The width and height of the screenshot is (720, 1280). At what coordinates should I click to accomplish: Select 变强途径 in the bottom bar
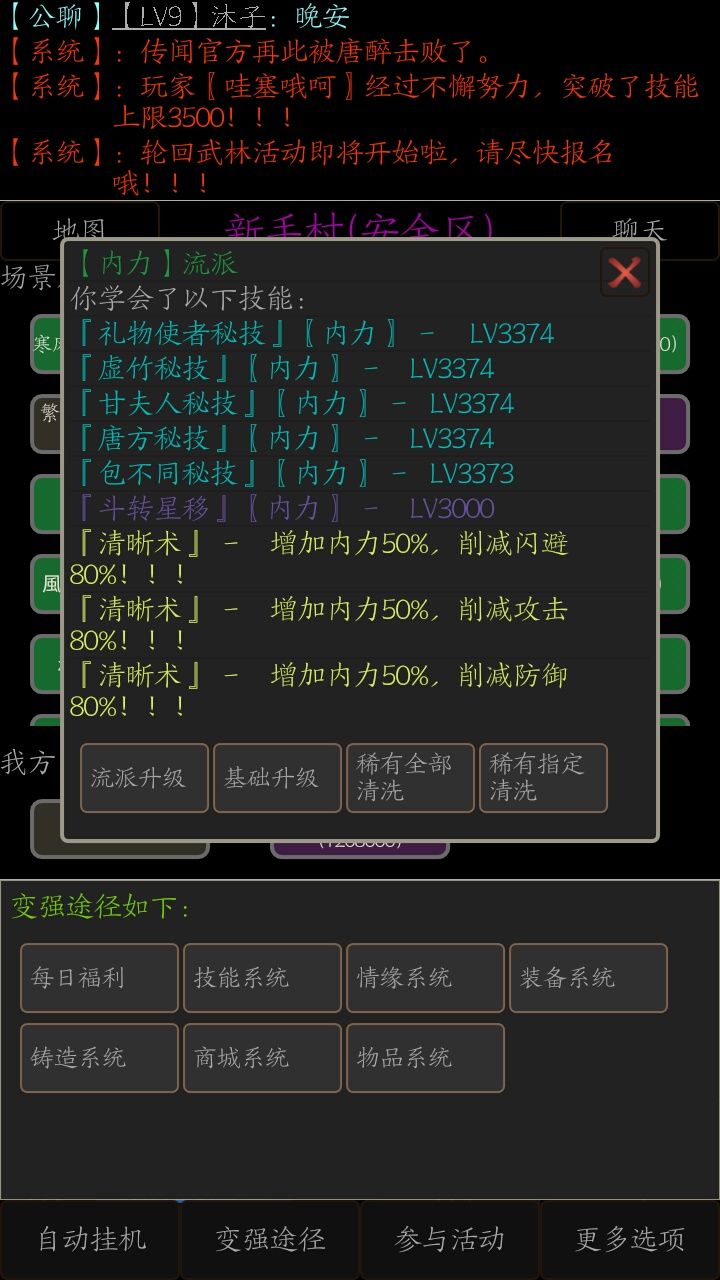(x=269, y=1238)
